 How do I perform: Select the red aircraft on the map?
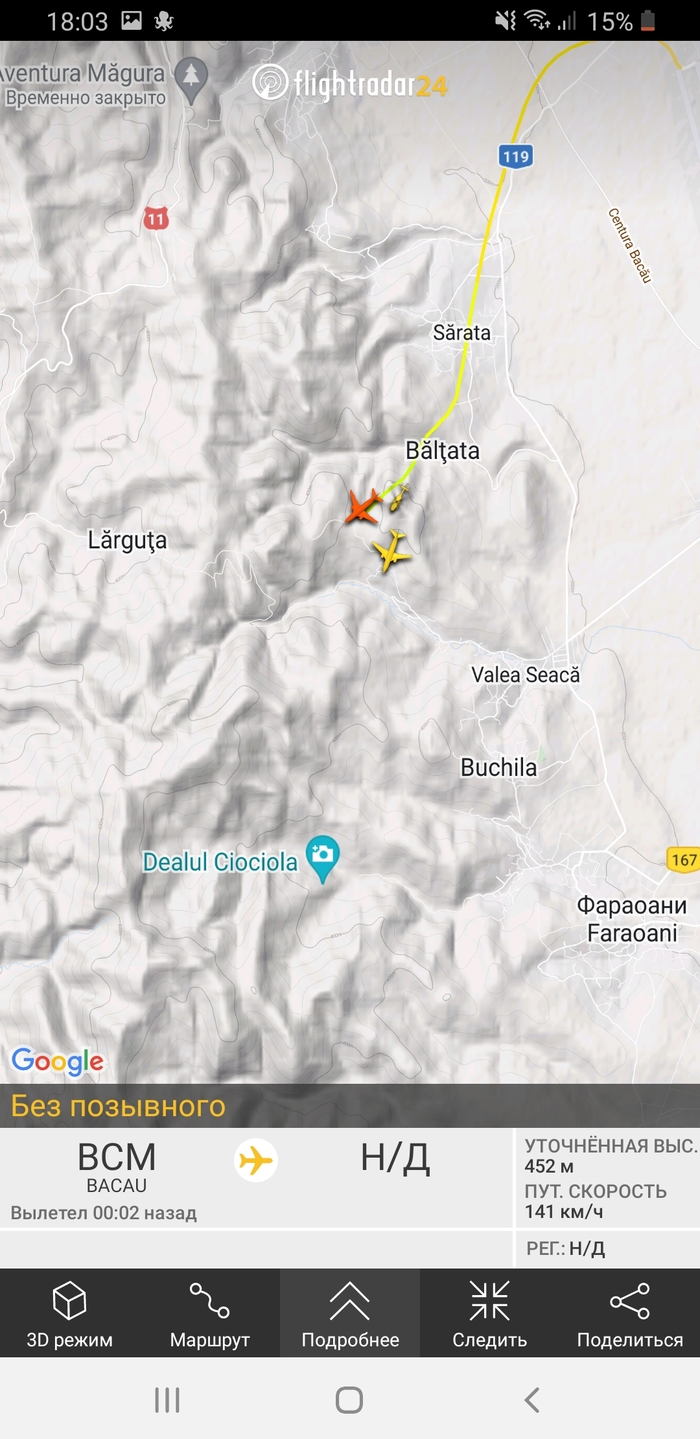coord(362,507)
